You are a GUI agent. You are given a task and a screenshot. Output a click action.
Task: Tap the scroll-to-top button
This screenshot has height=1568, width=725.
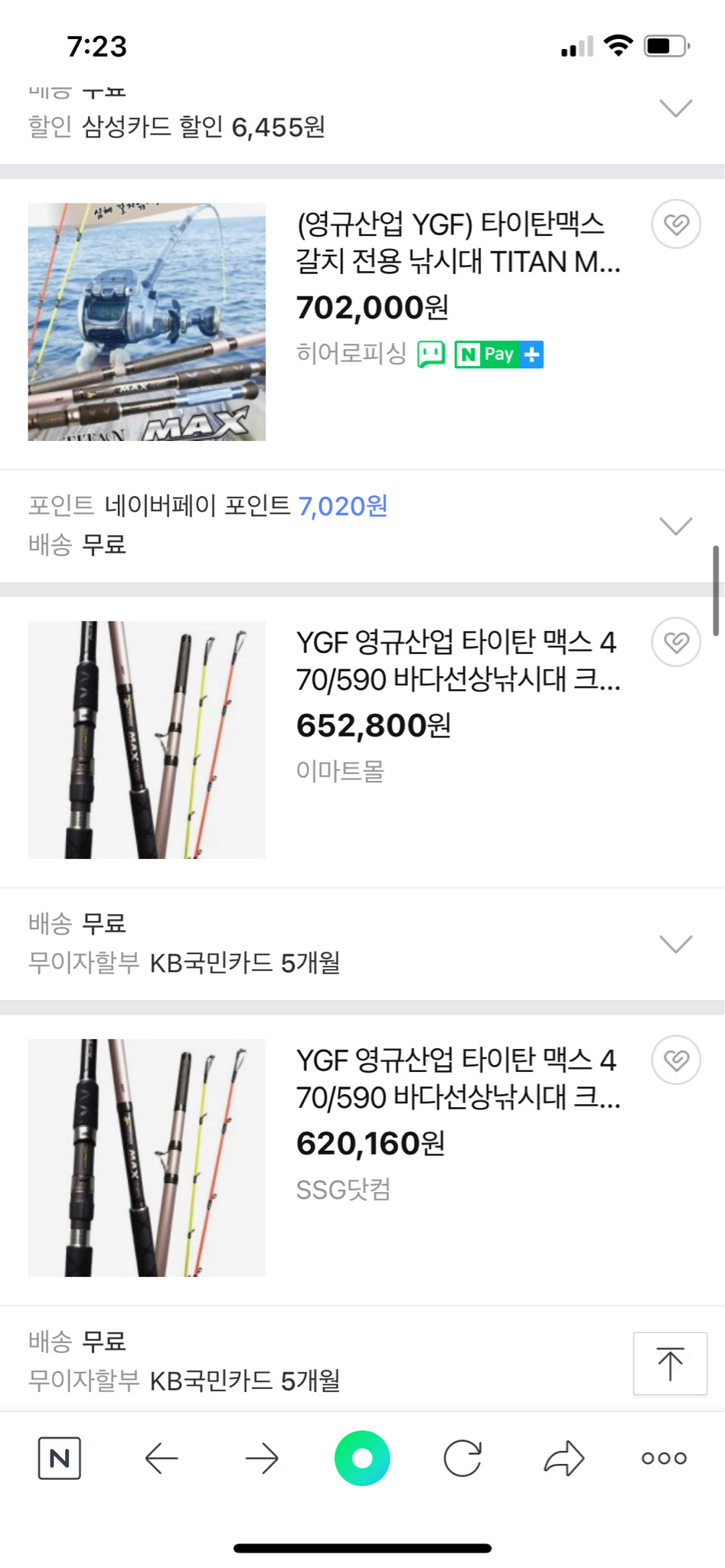pos(669,1363)
